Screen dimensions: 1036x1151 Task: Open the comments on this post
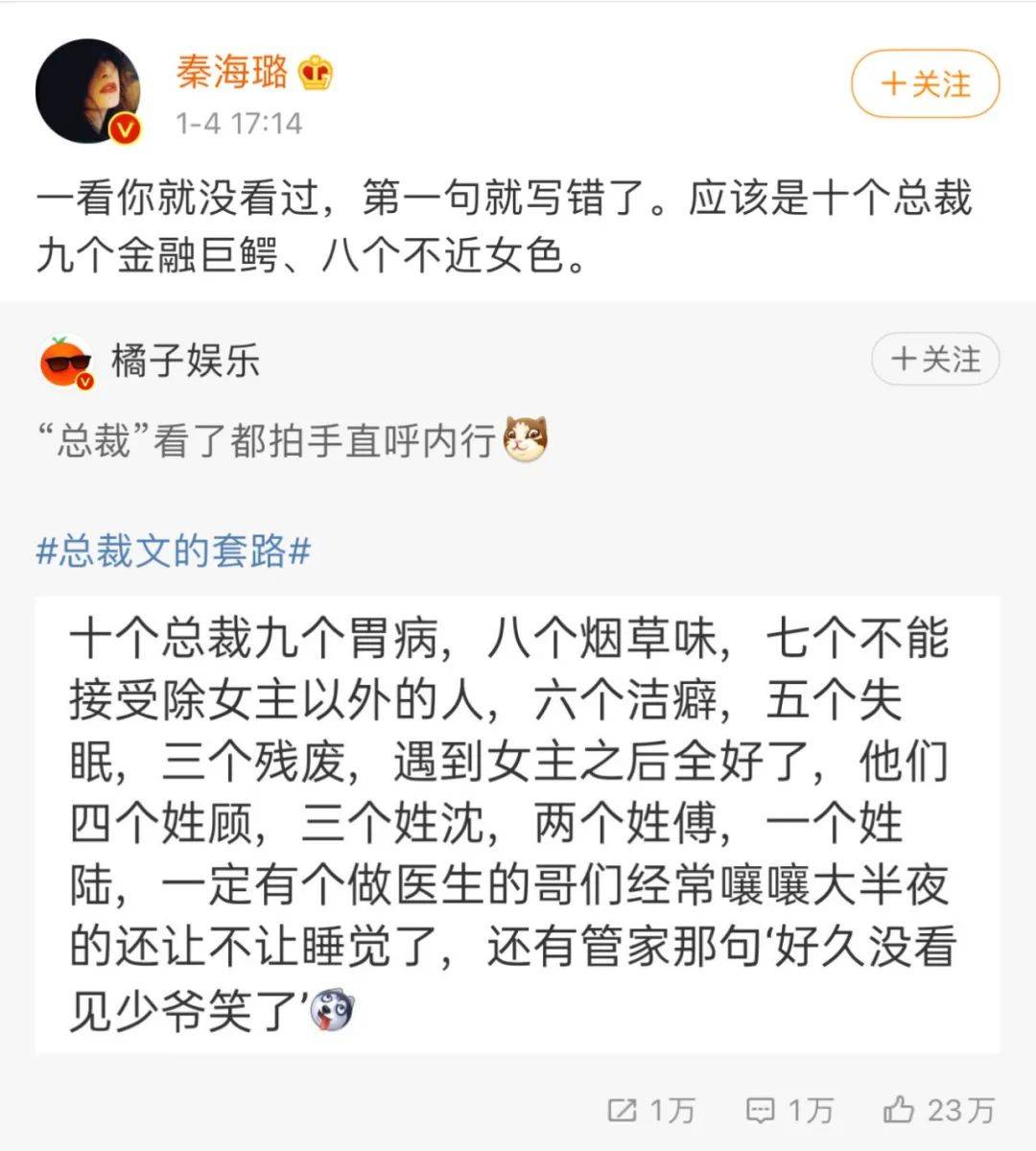coord(789,1110)
